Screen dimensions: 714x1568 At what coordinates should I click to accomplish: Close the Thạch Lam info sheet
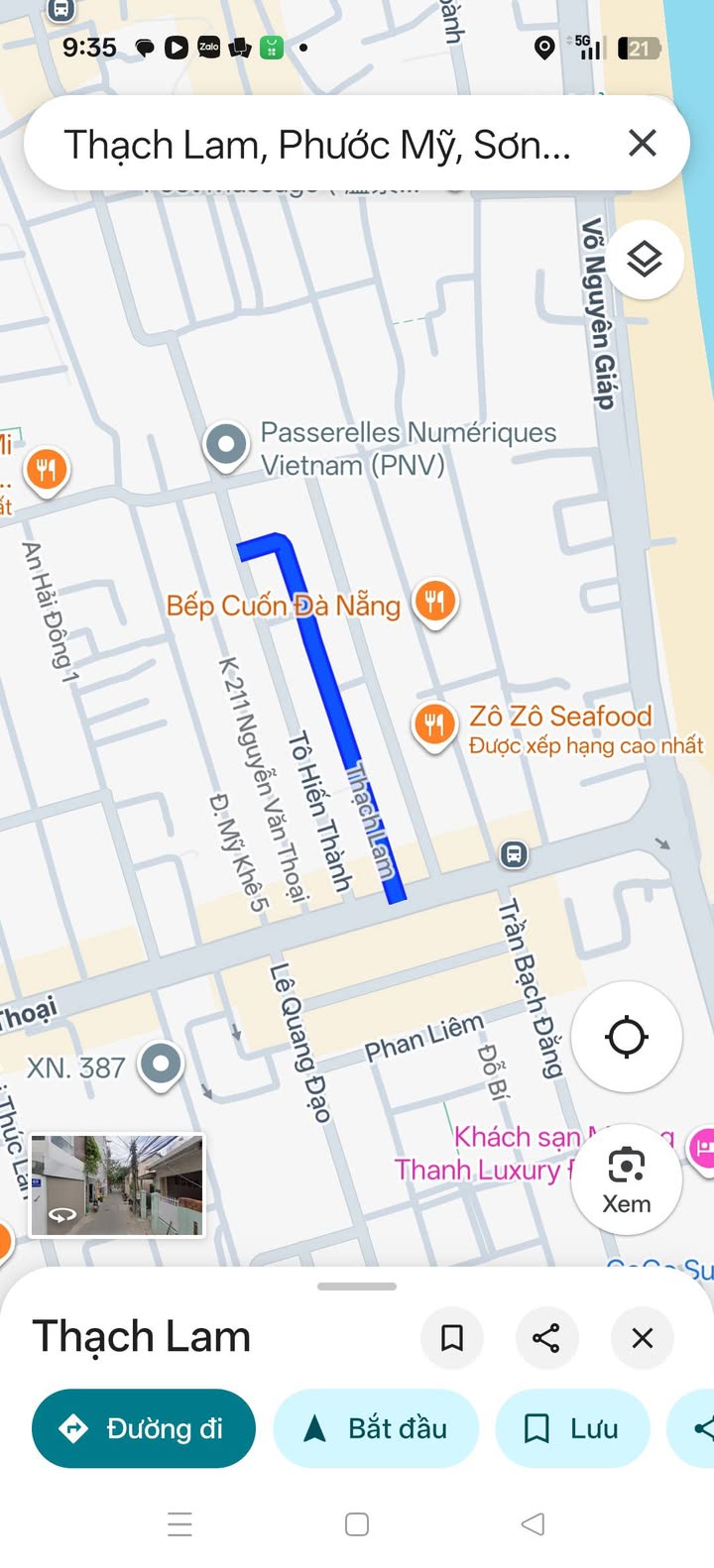[643, 1338]
